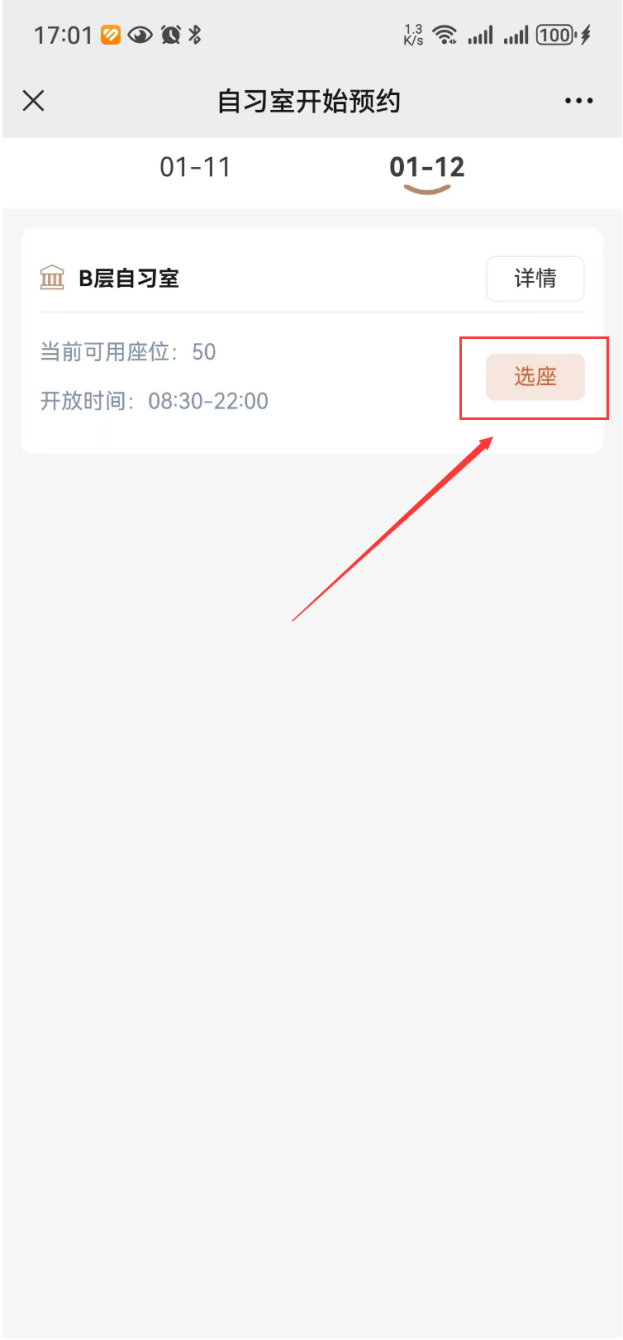Close the 自习室开始预约 page
The image size is (623, 1340).
click(34, 101)
